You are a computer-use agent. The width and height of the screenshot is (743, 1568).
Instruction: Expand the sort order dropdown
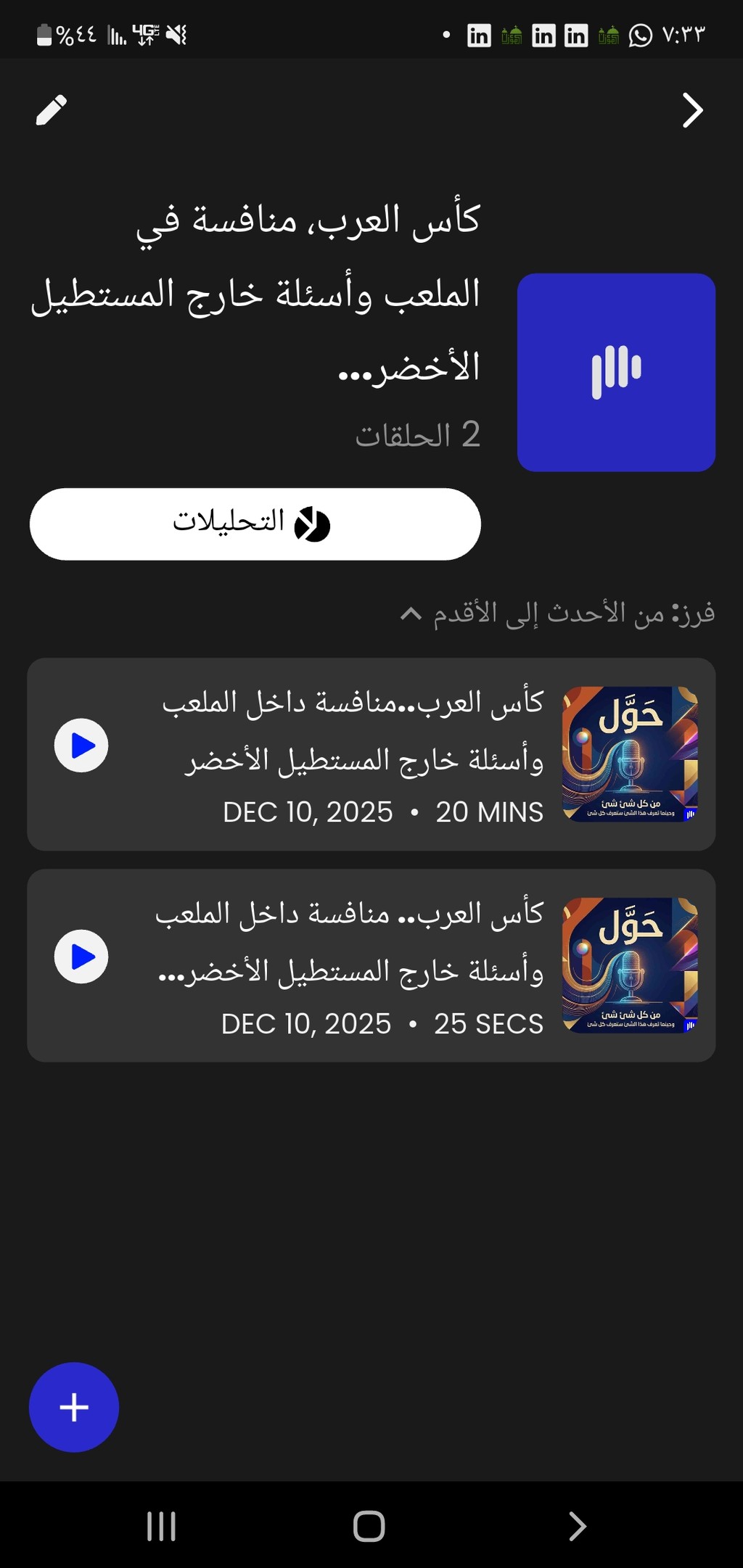557,614
